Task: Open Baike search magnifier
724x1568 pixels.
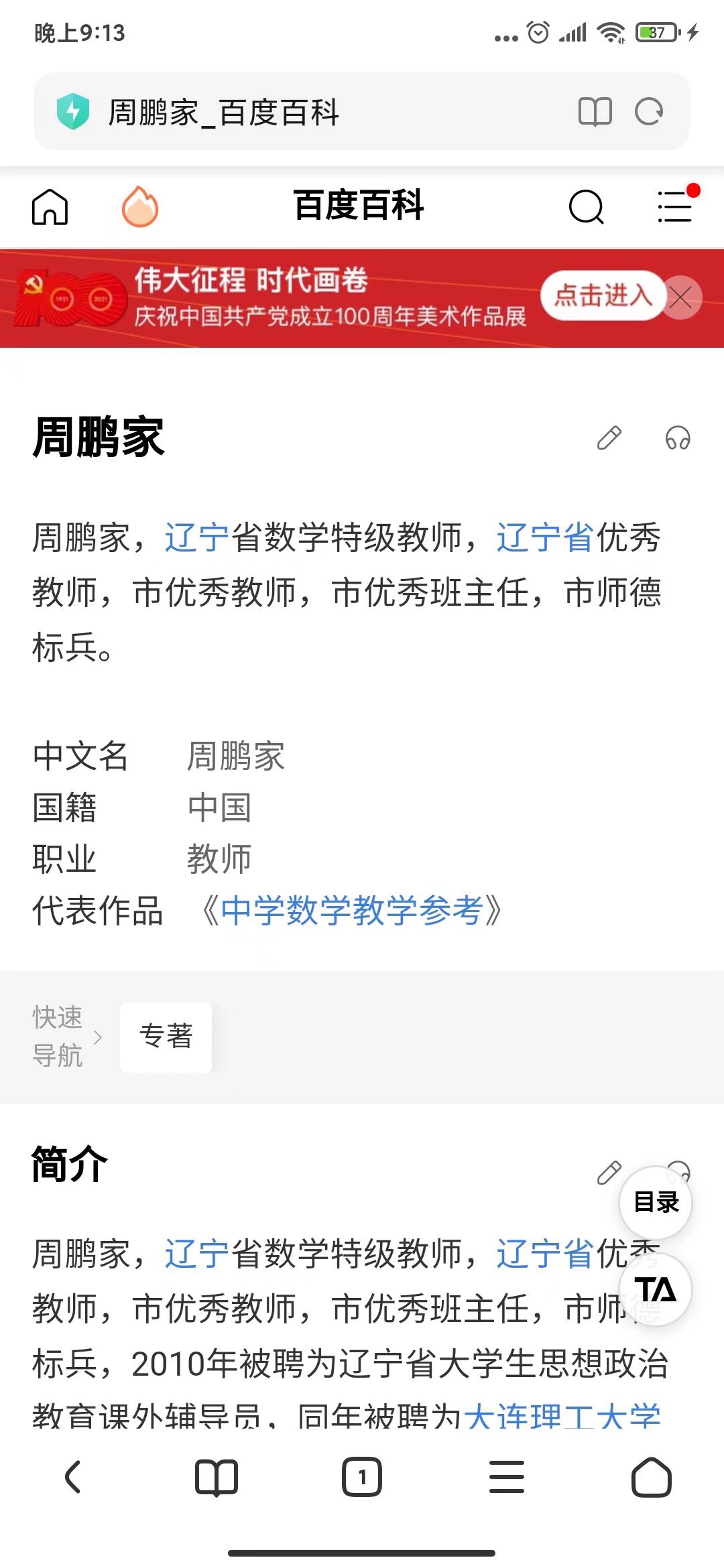Action: (x=587, y=206)
